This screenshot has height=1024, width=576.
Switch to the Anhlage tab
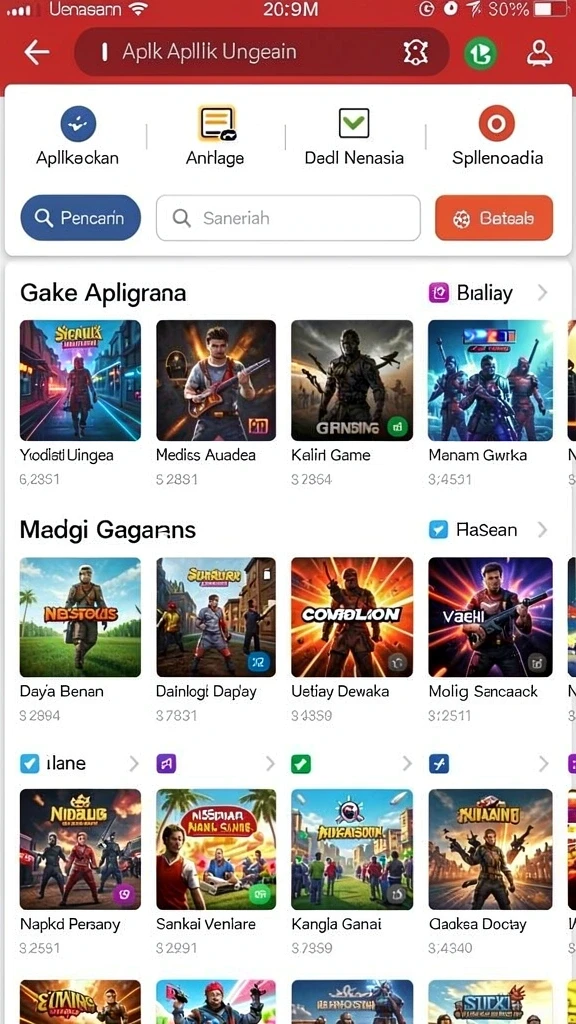[216, 136]
